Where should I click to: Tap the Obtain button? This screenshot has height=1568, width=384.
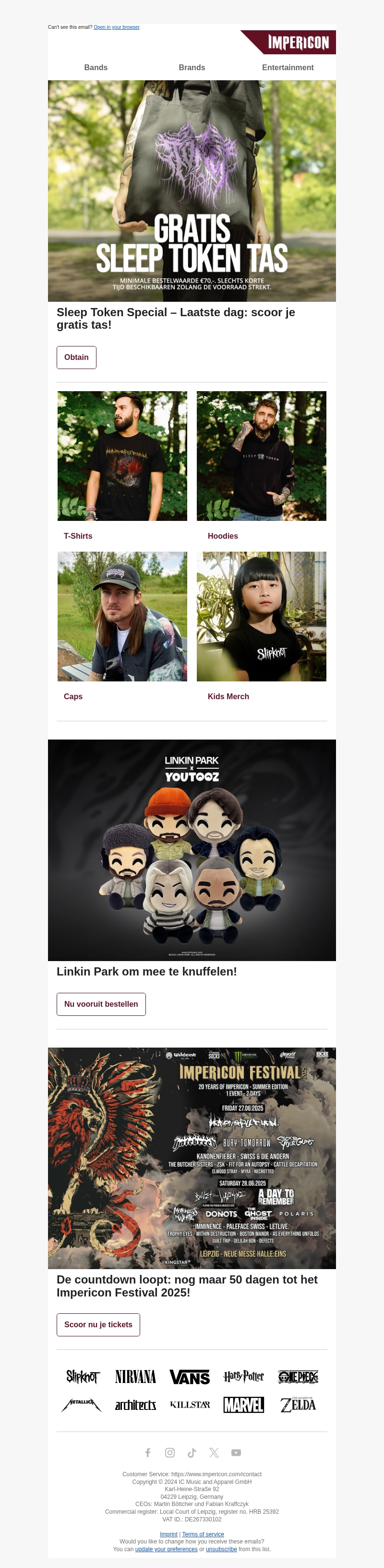coord(76,358)
